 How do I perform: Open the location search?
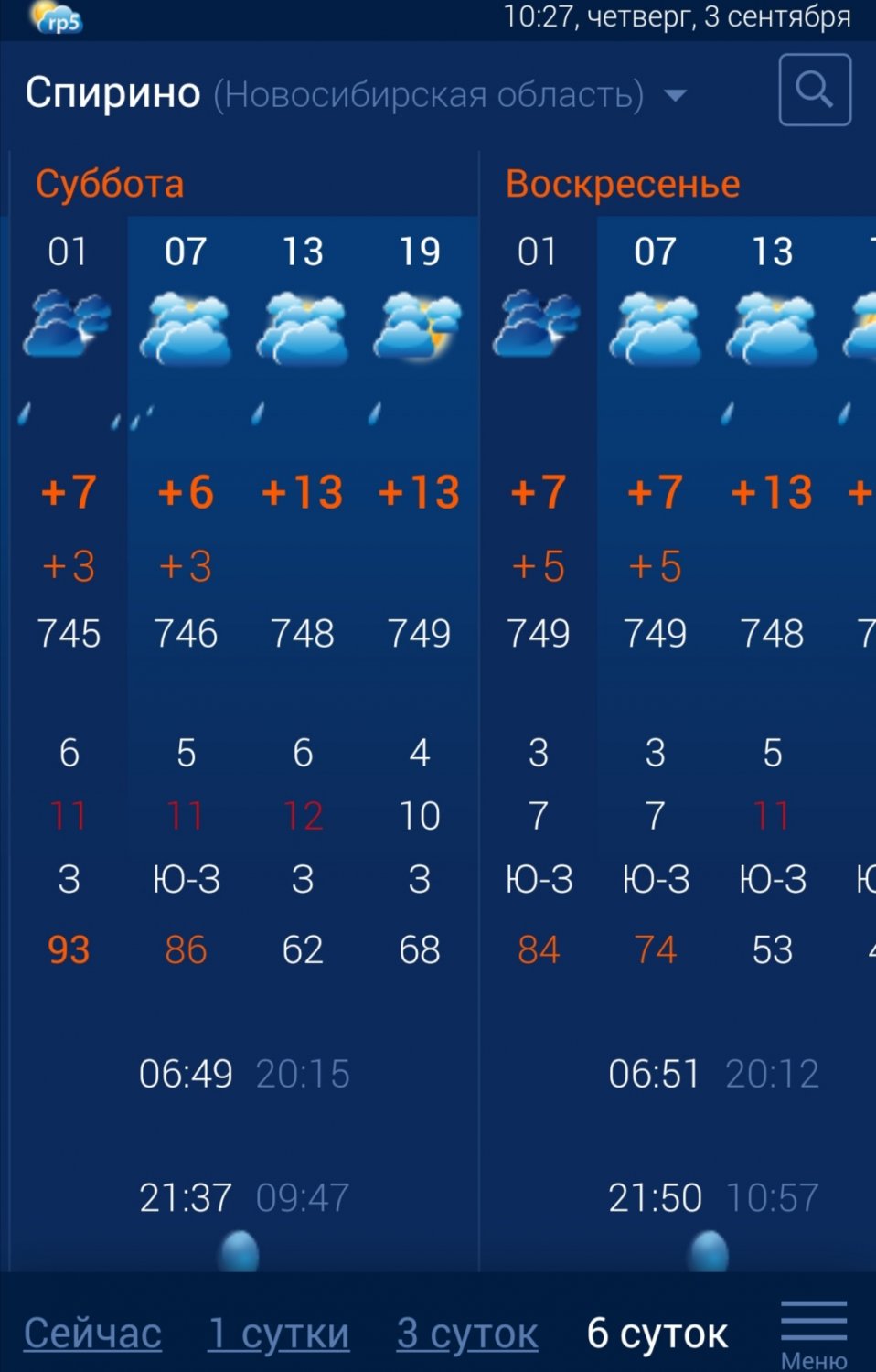815,90
